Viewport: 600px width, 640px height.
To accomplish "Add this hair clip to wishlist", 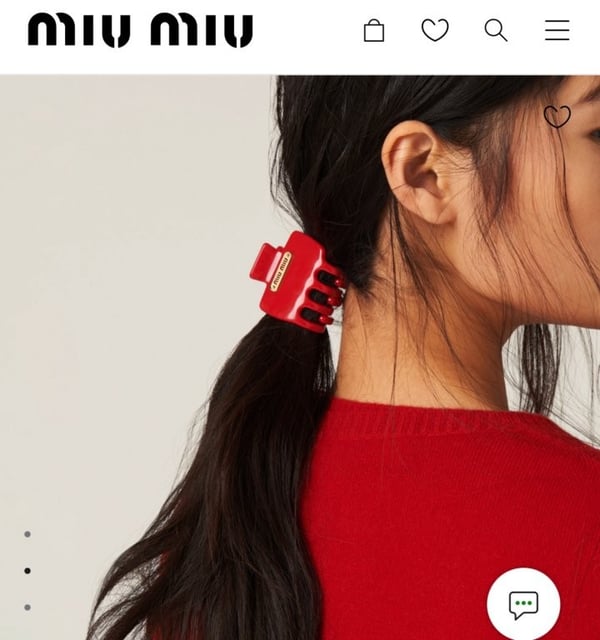I will 557,117.
